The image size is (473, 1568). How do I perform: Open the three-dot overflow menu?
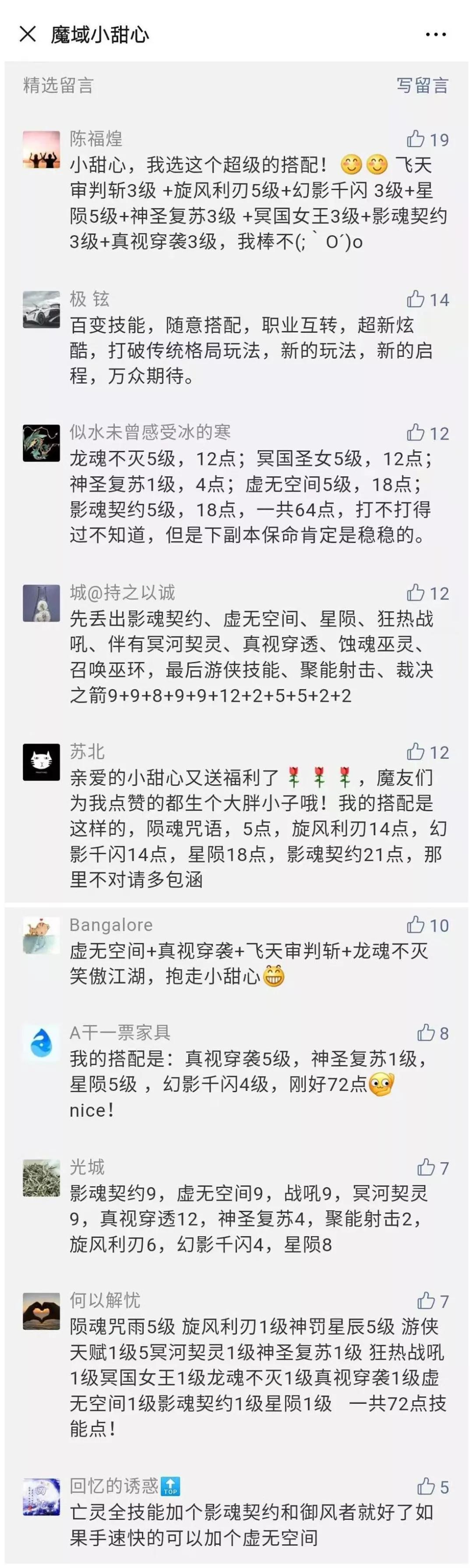436,35
